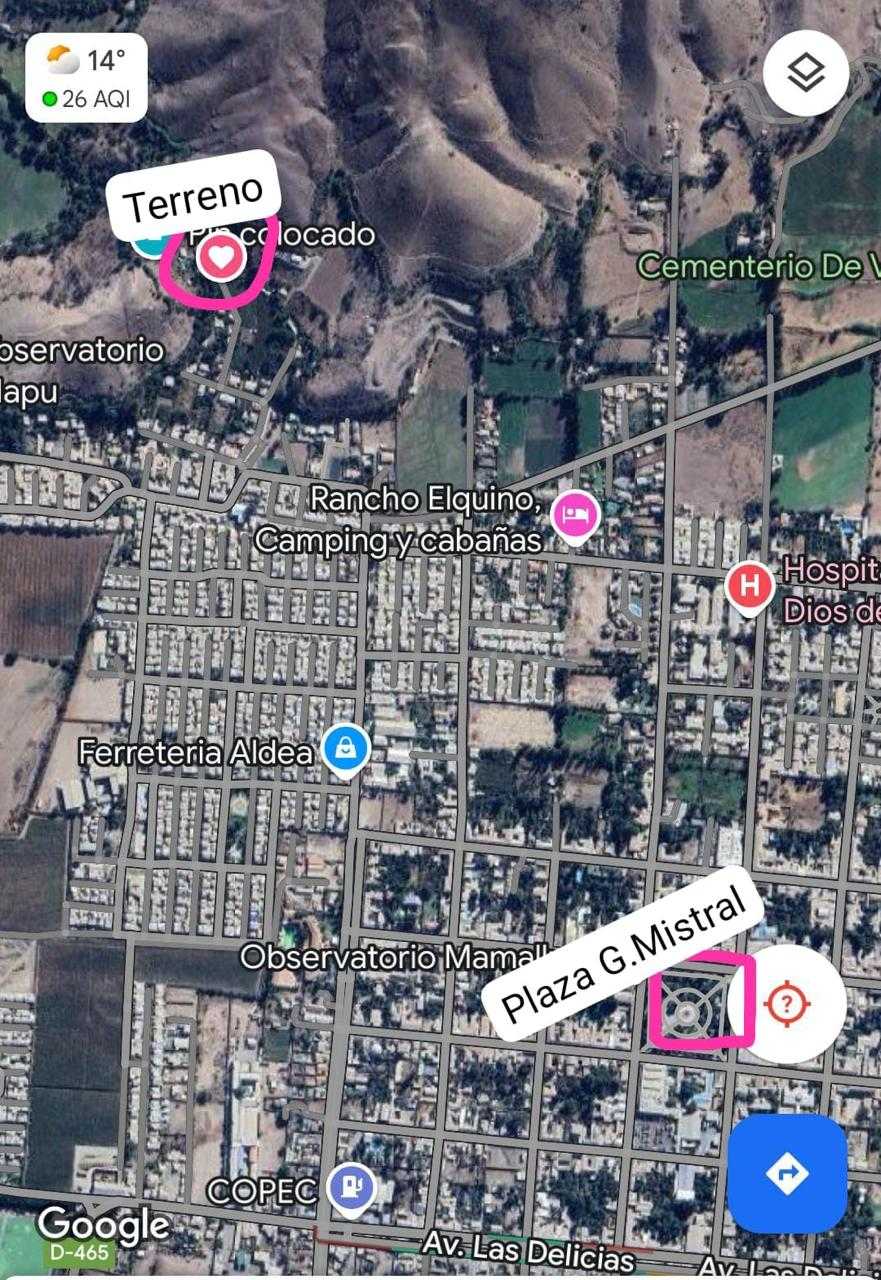Tap the saved heart pin marker
The height and width of the screenshot is (1280, 881).
(221, 258)
